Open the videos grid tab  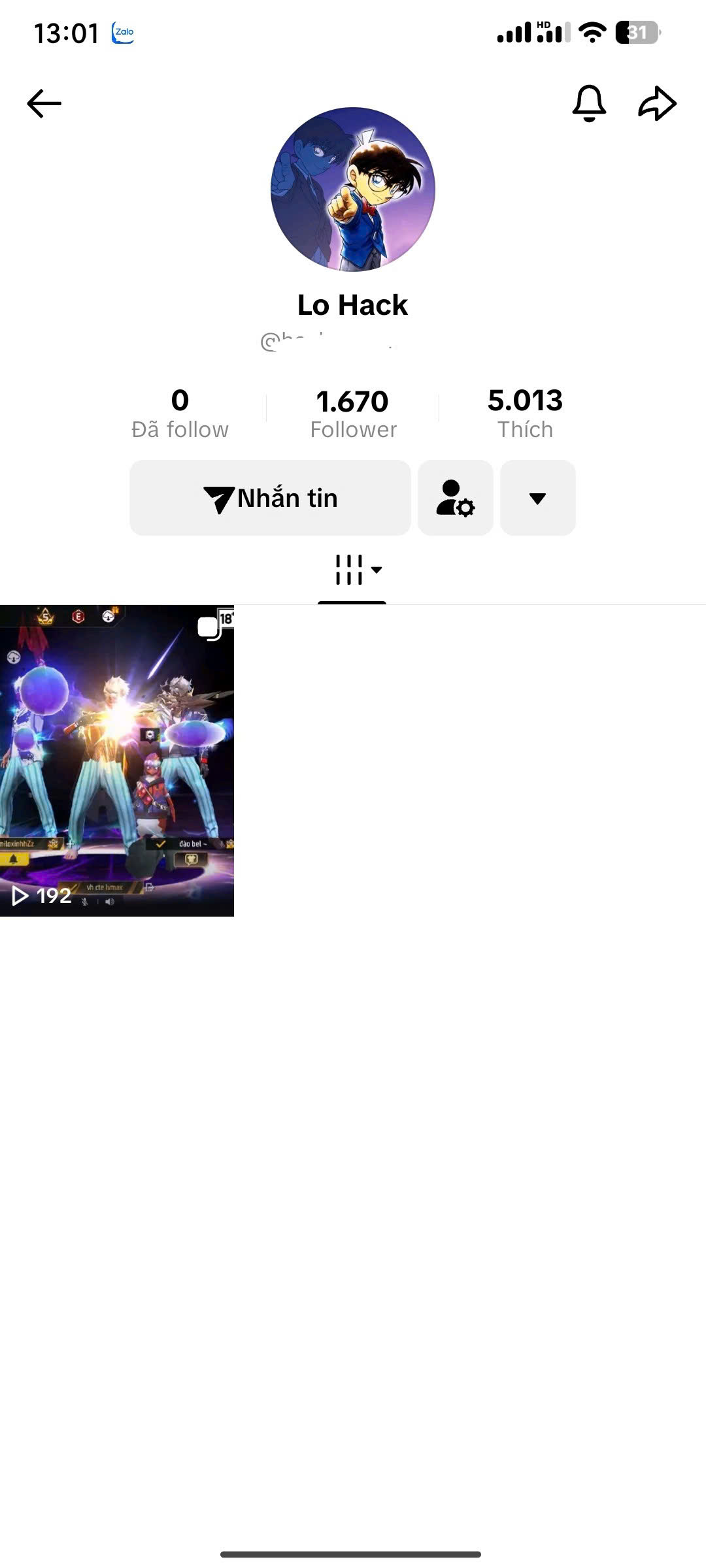[352, 570]
